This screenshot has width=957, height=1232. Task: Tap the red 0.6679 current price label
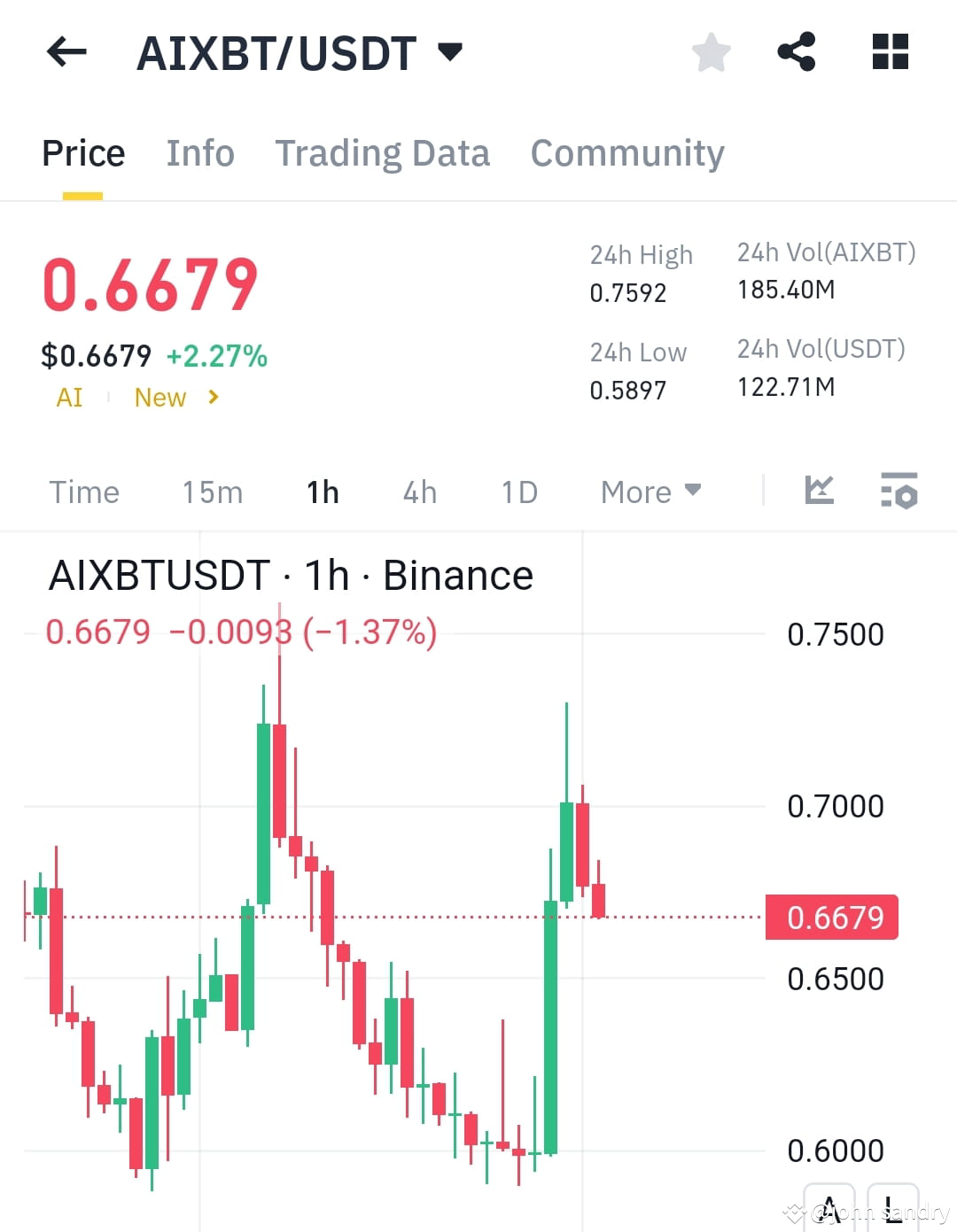pyautogui.click(x=831, y=918)
